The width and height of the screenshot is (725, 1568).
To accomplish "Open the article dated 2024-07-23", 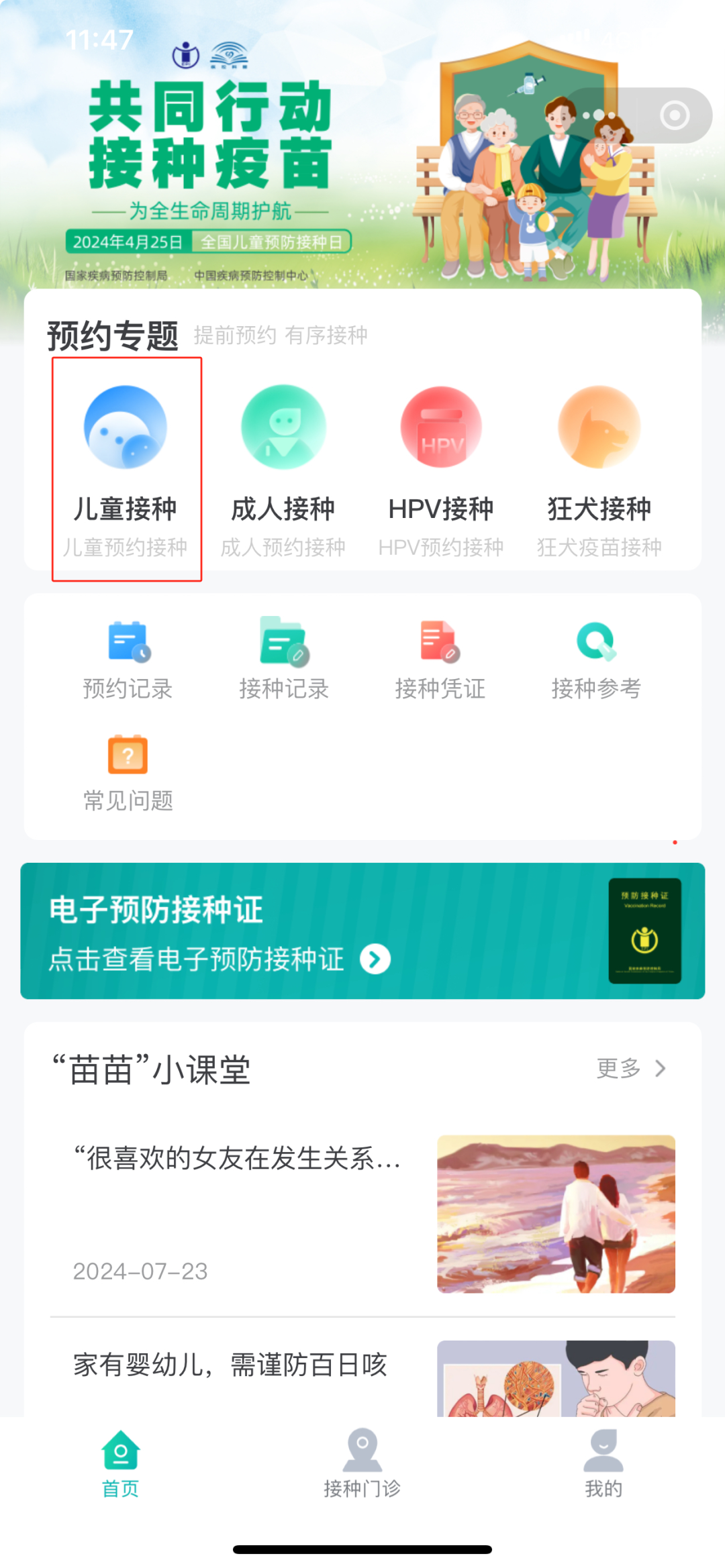I will pyautogui.click(x=362, y=1213).
